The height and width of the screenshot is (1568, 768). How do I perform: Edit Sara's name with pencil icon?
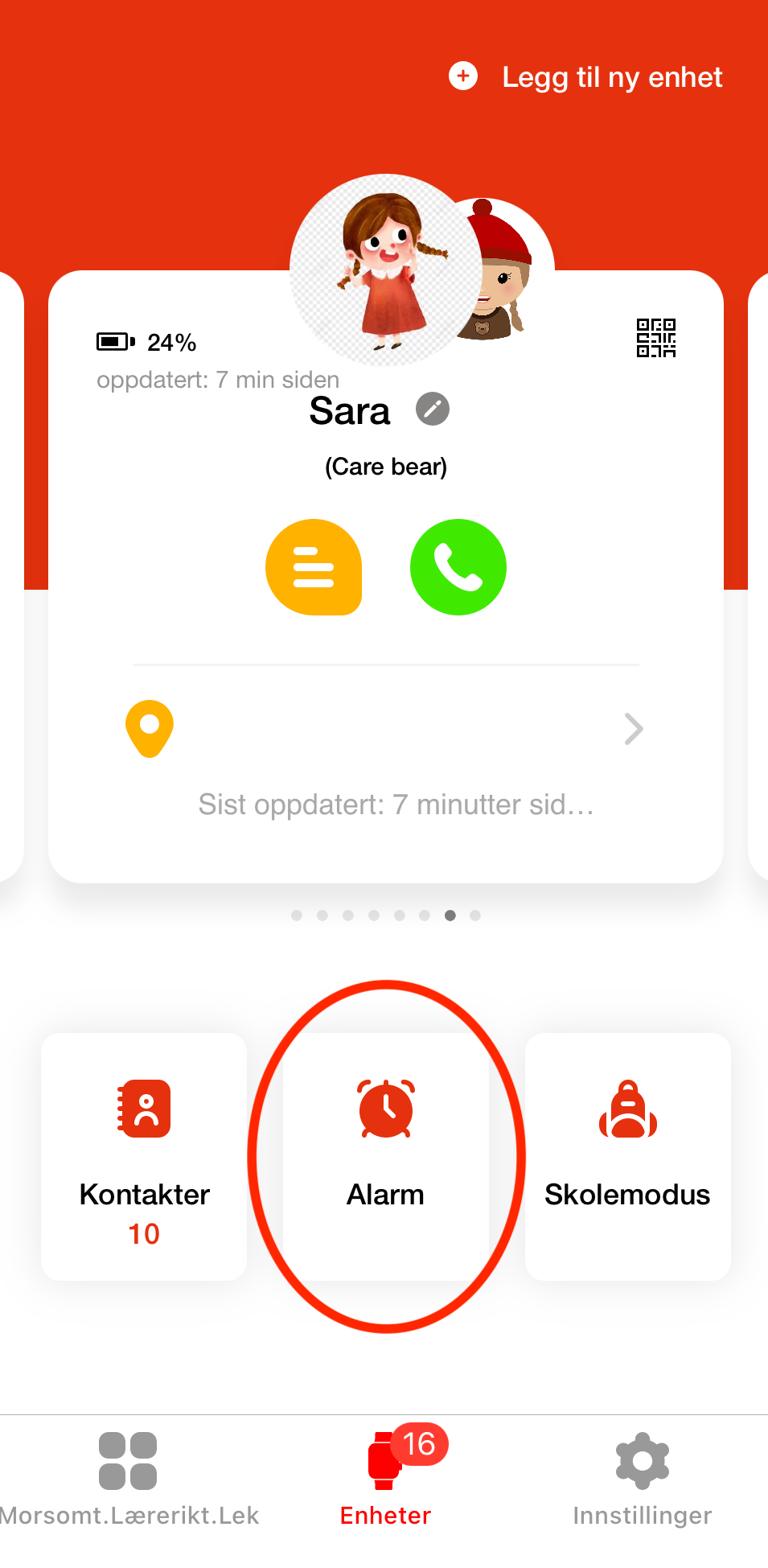[x=433, y=409]
